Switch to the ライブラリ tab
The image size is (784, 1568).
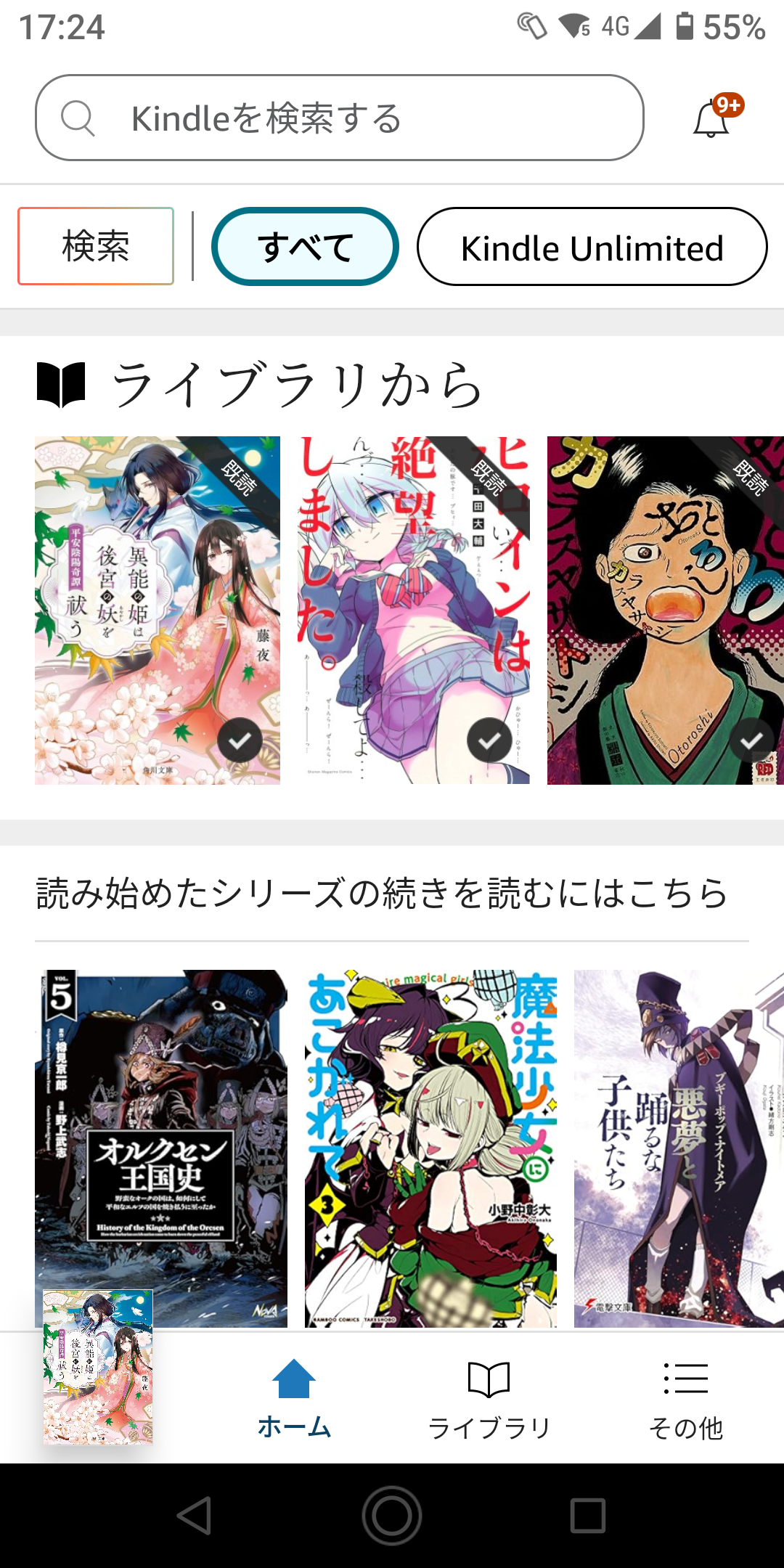(489, 1397)
